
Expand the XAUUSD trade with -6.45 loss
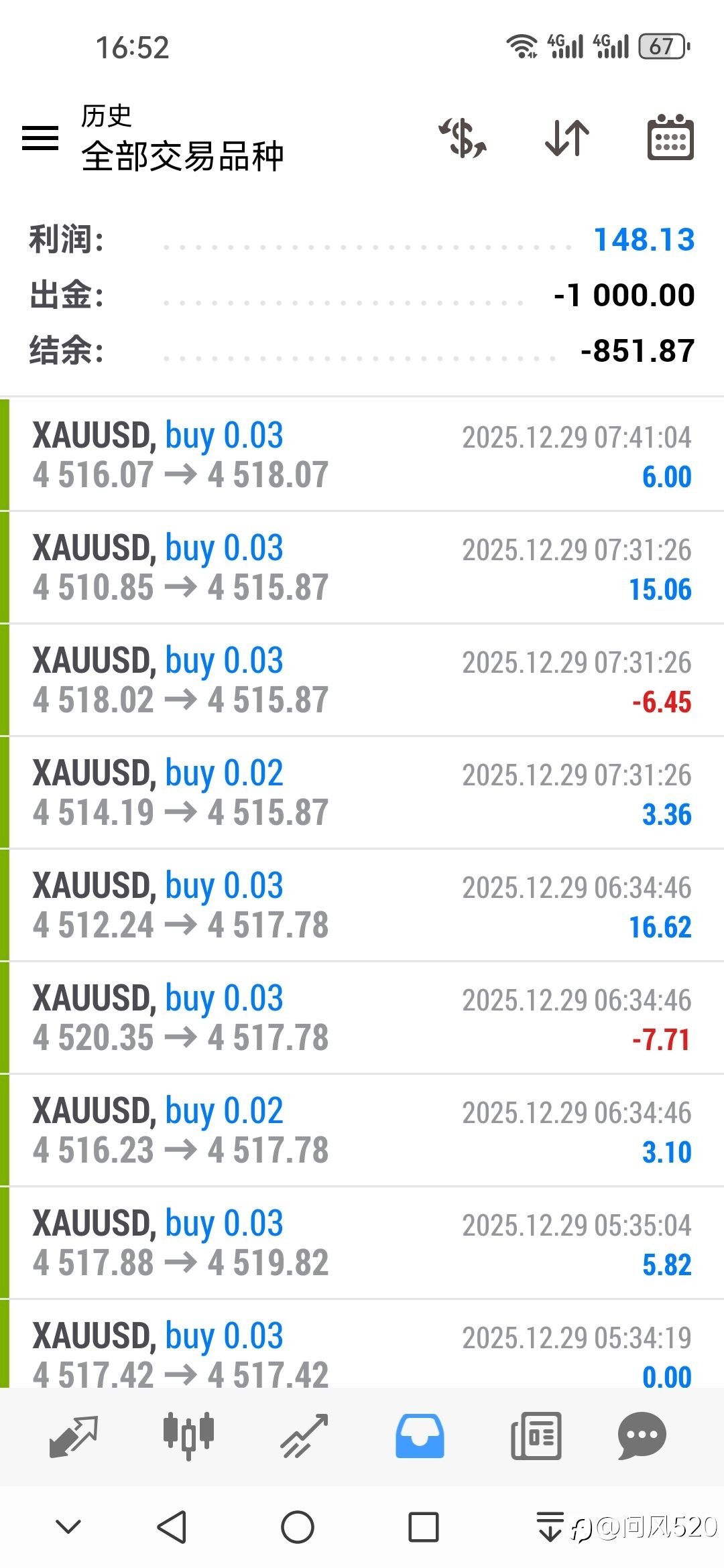(362, 680)
